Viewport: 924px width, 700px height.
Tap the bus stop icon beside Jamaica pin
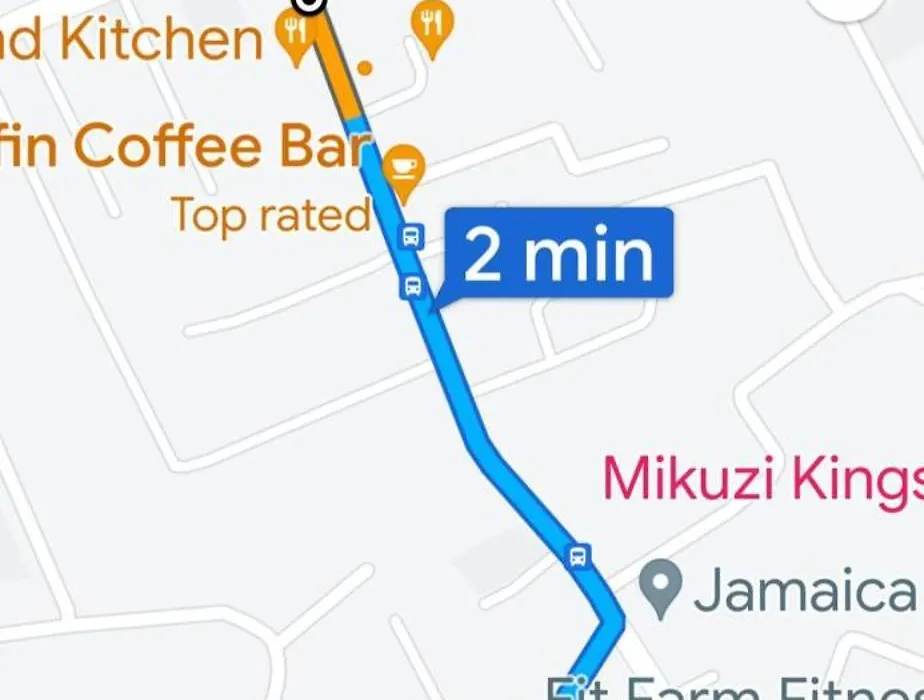click(578, 556)
